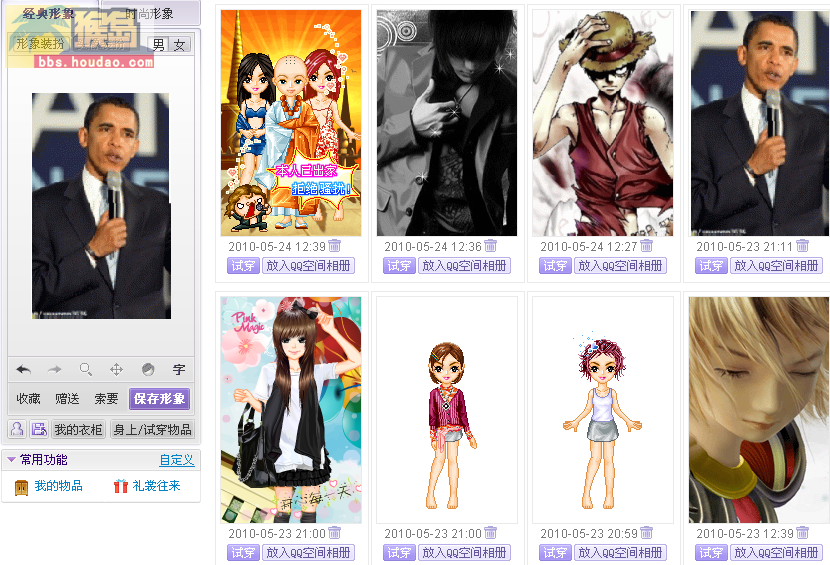Save the avatar with 保存形象
Screen dimensions: 830x565
coord(159,398)
